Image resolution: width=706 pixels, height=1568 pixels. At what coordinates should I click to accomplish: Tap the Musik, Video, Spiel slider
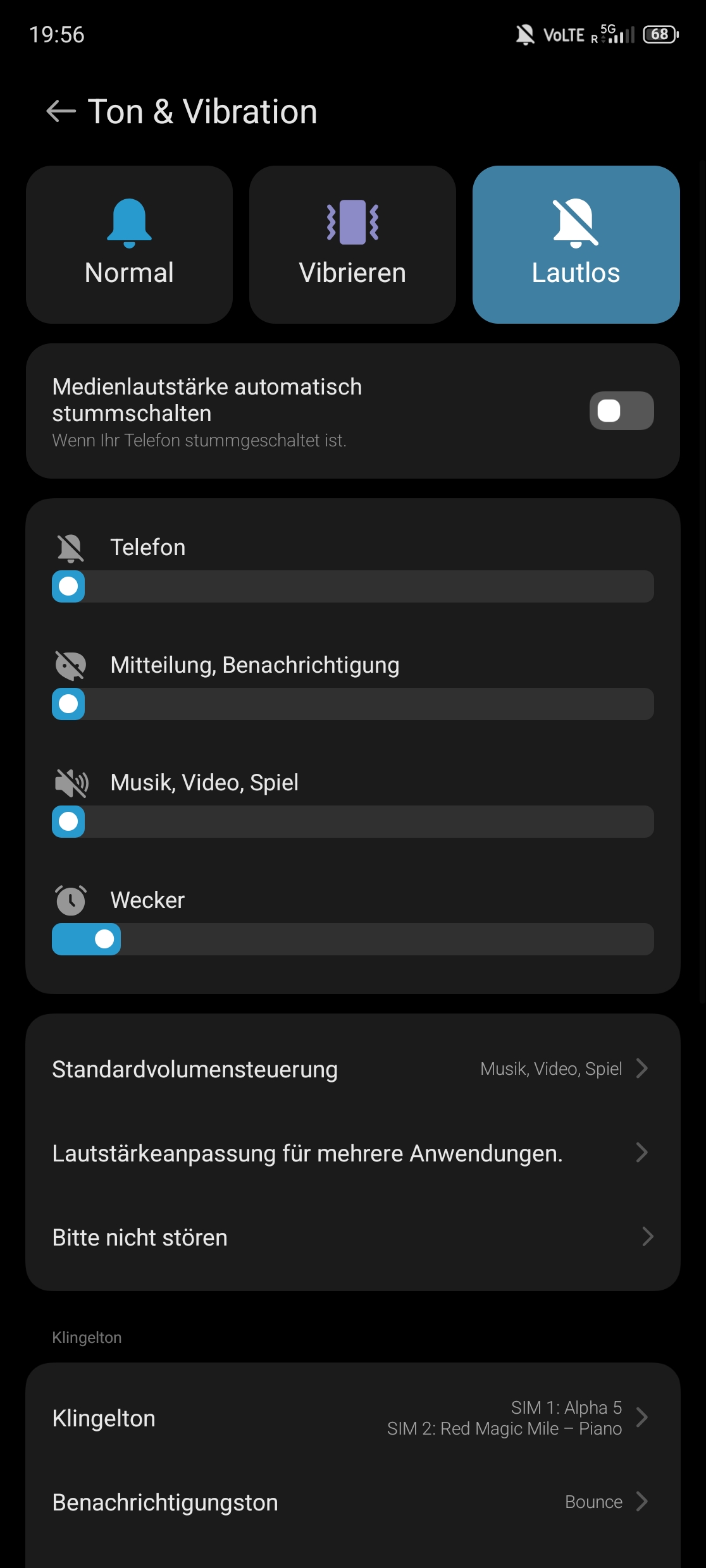point(353,822)
